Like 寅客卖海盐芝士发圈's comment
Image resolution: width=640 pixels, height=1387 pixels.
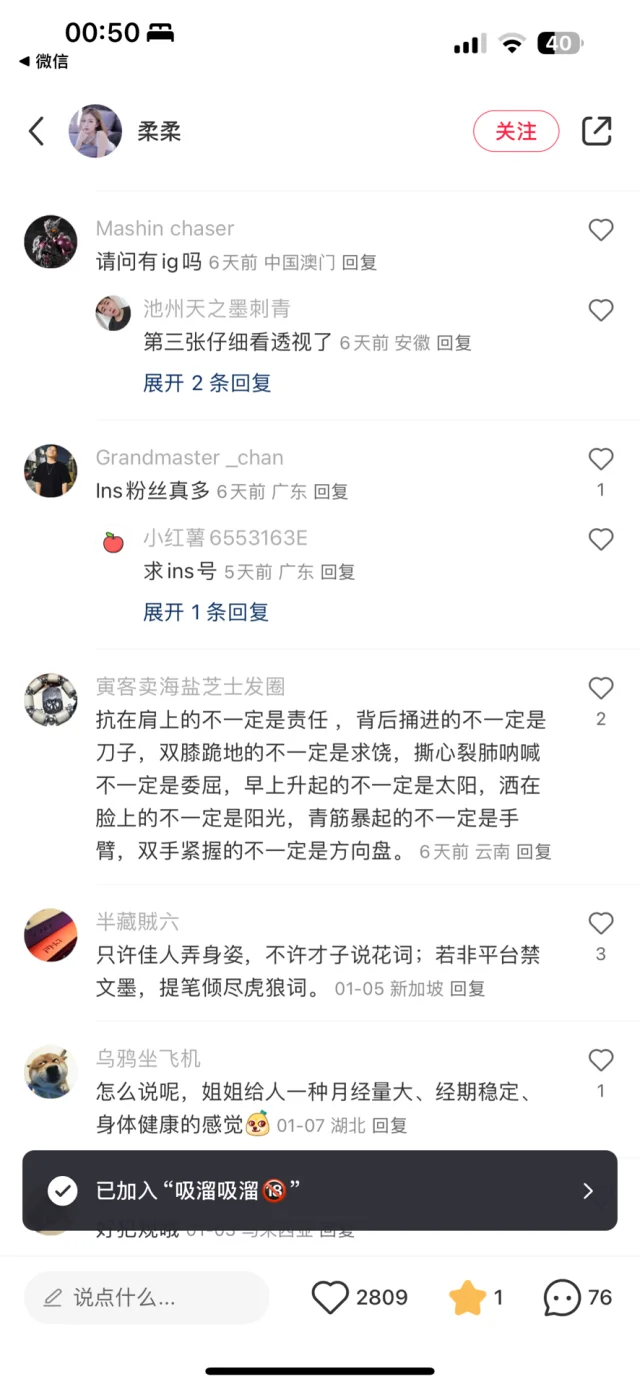click(600, 688)
